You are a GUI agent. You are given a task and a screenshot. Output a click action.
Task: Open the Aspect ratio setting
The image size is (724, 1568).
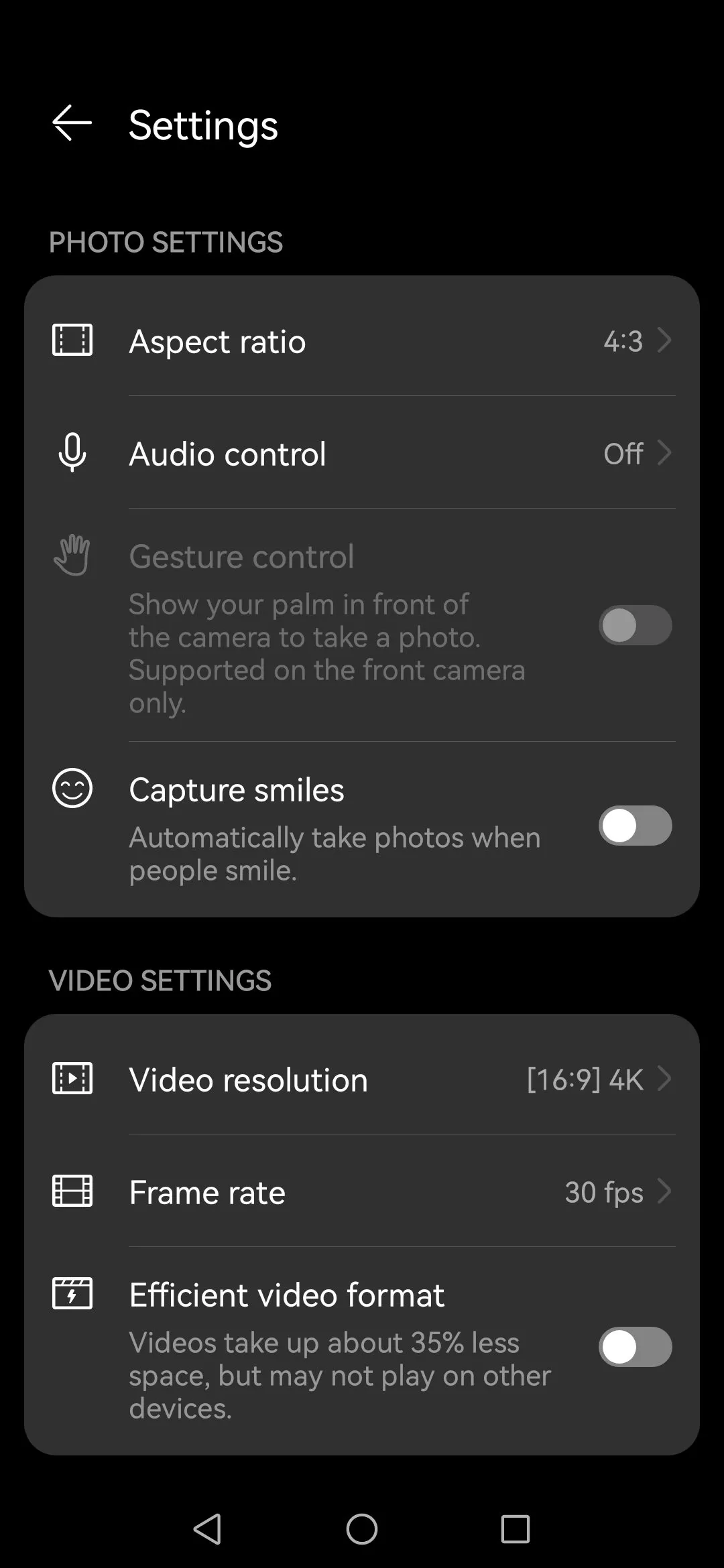362,341
